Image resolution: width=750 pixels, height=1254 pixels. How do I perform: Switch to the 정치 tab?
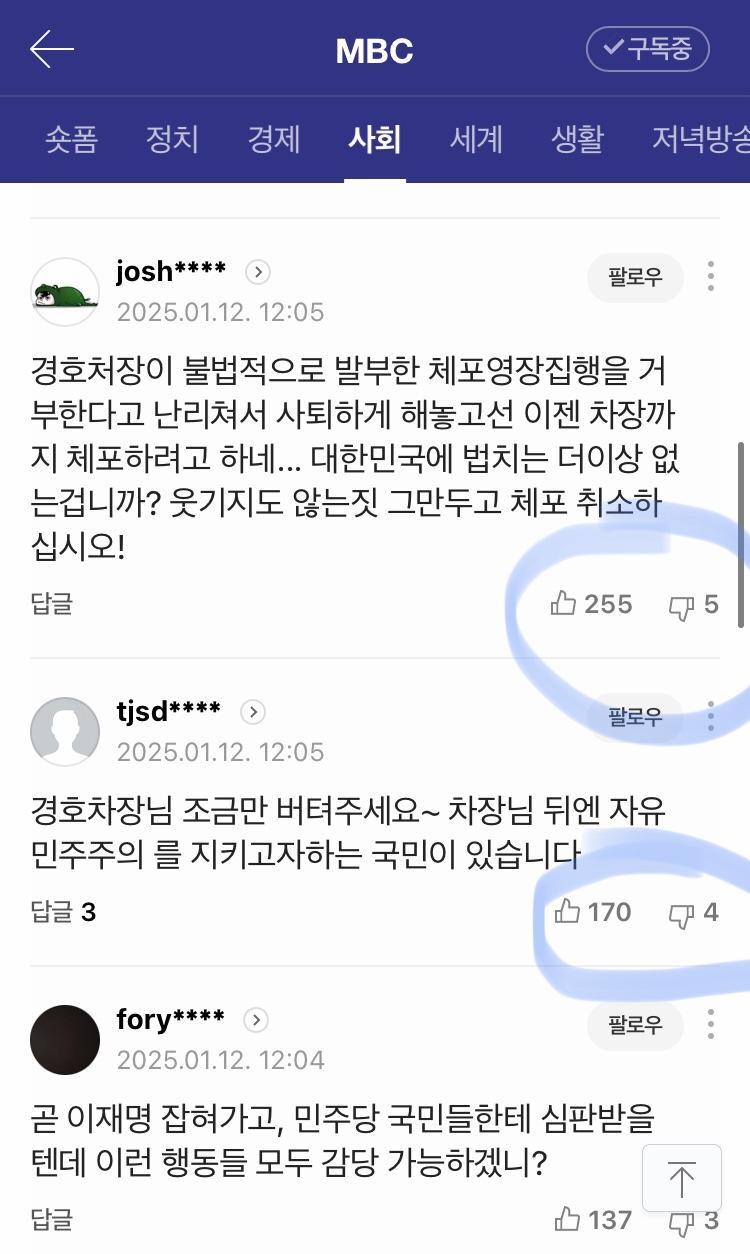(172, 139)
